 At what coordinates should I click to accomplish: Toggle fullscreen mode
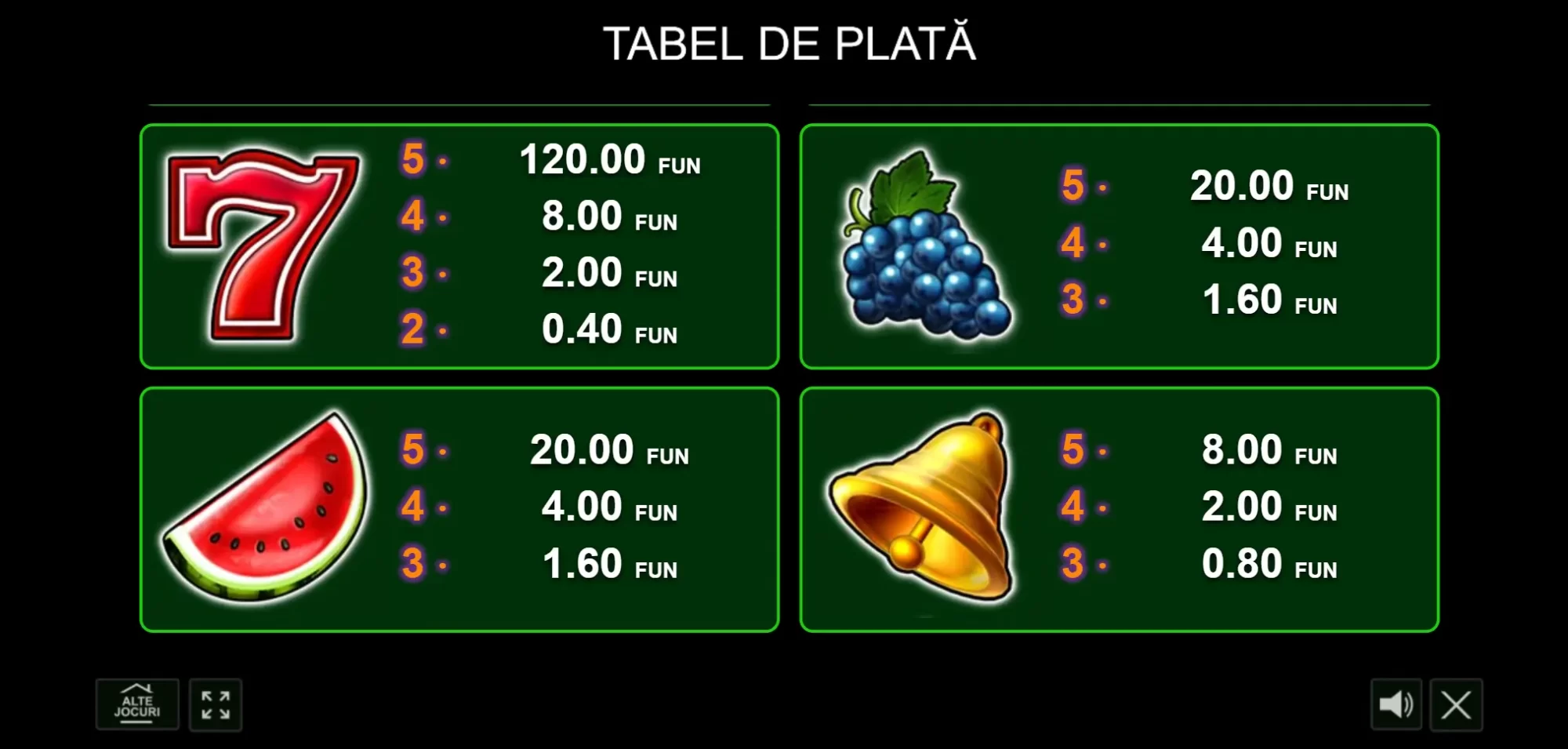pyautogui.click(x=216, y=704)
